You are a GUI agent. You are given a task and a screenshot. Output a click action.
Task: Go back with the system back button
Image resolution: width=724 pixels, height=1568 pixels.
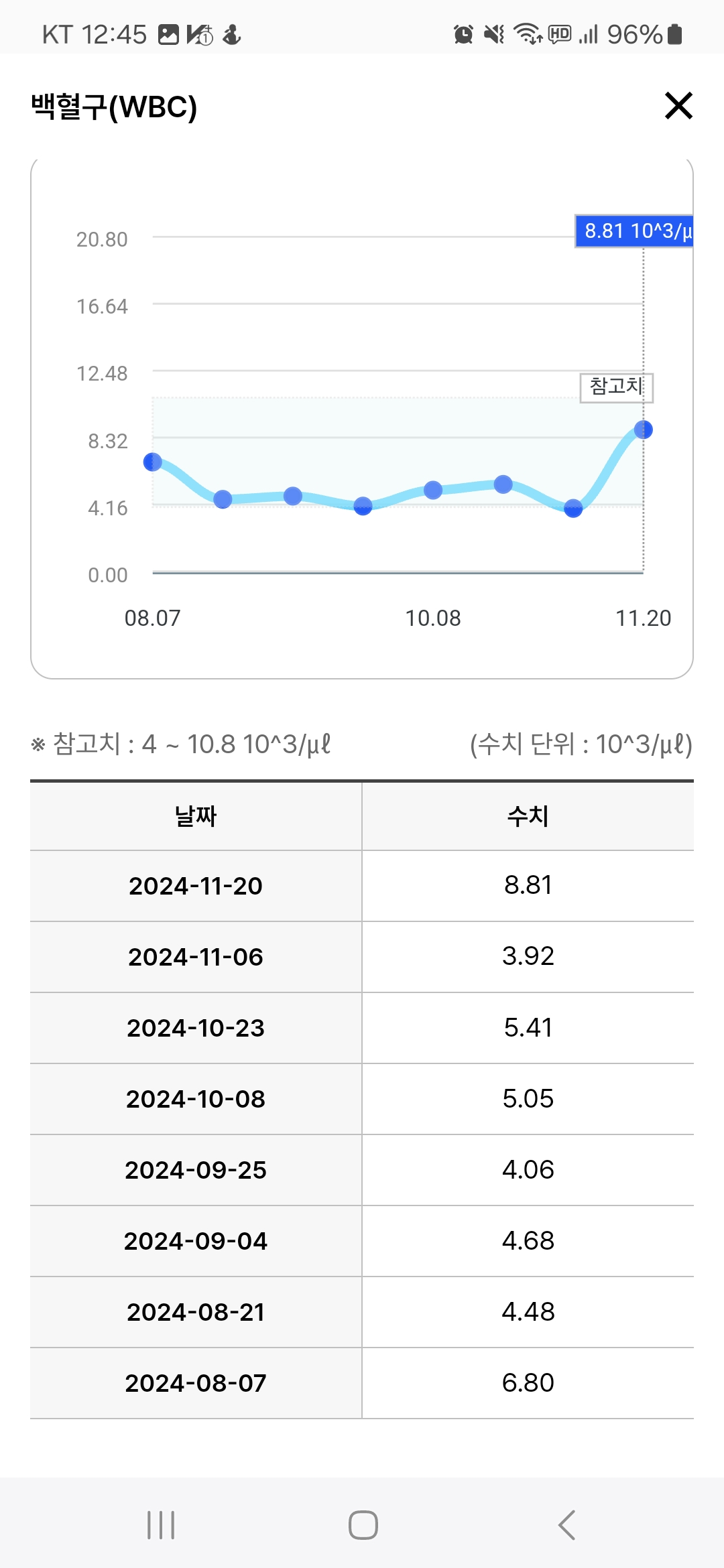566,1525
